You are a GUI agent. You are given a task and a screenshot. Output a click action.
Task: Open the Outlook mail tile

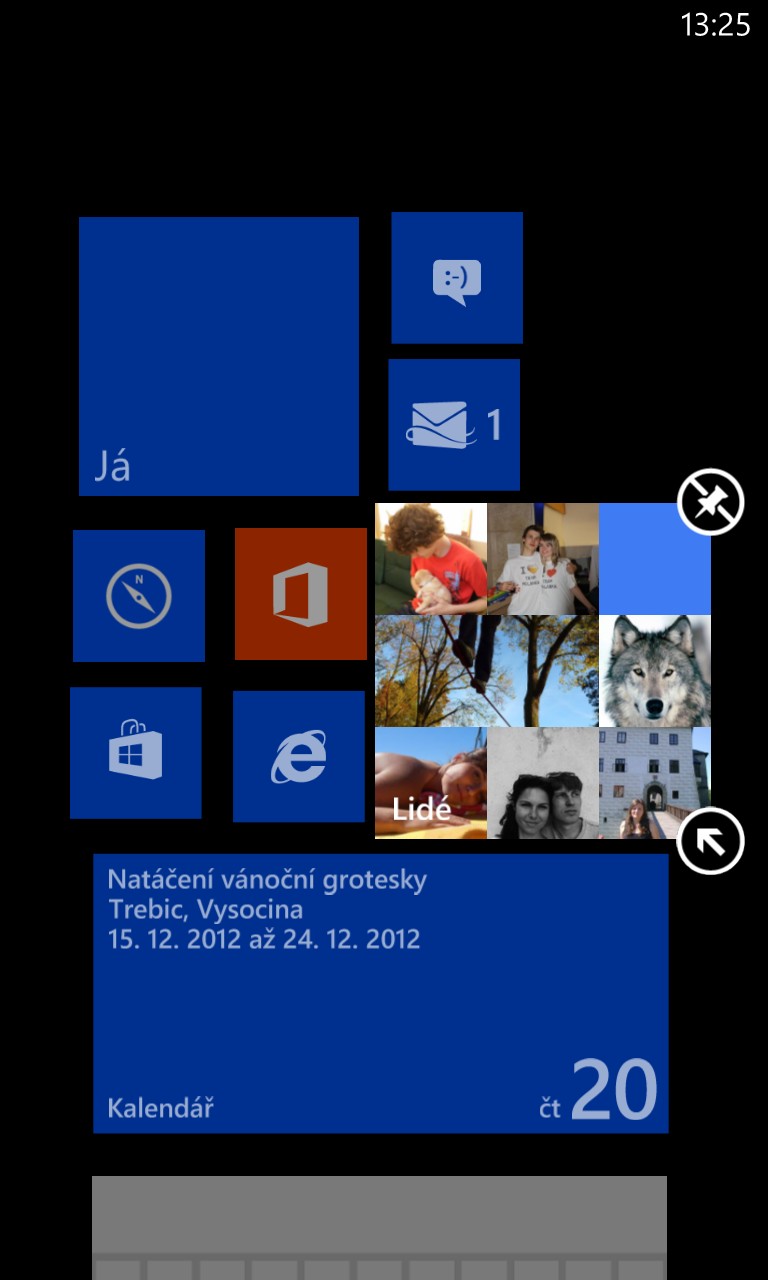[454, 425]
